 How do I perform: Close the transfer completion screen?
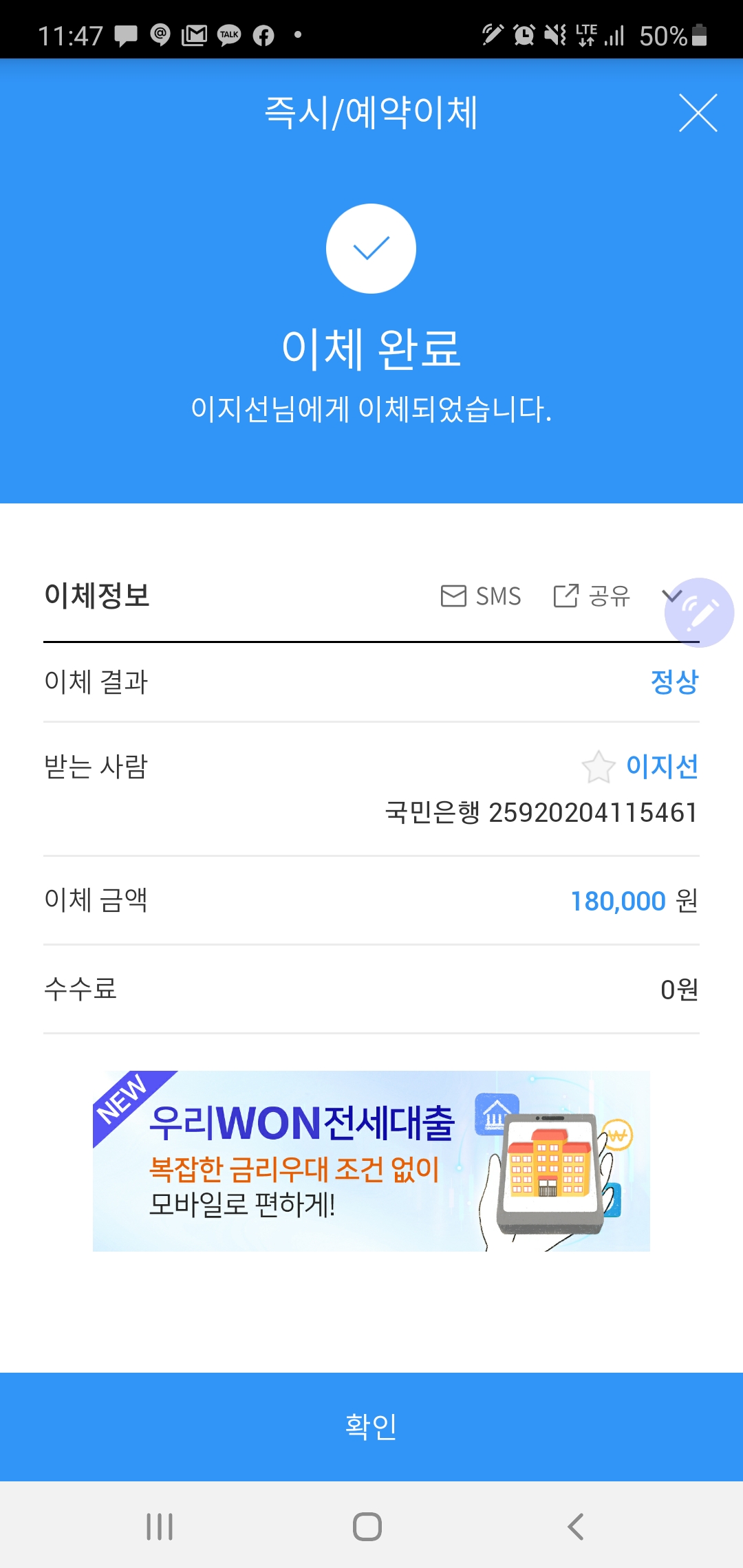click(698, 113)
